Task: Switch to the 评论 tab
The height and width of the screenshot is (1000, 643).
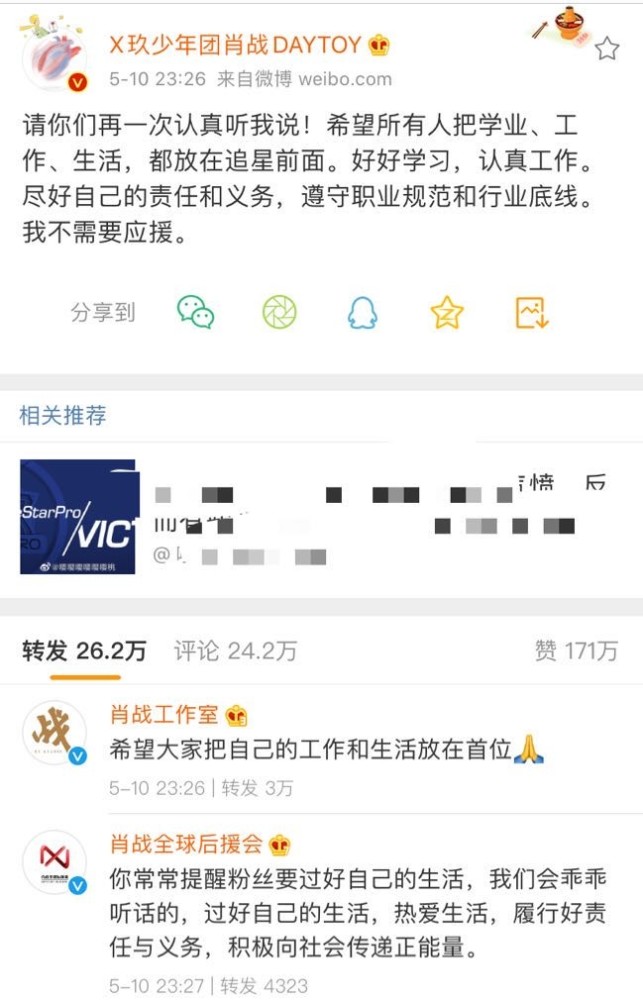Action: [235, 651]
